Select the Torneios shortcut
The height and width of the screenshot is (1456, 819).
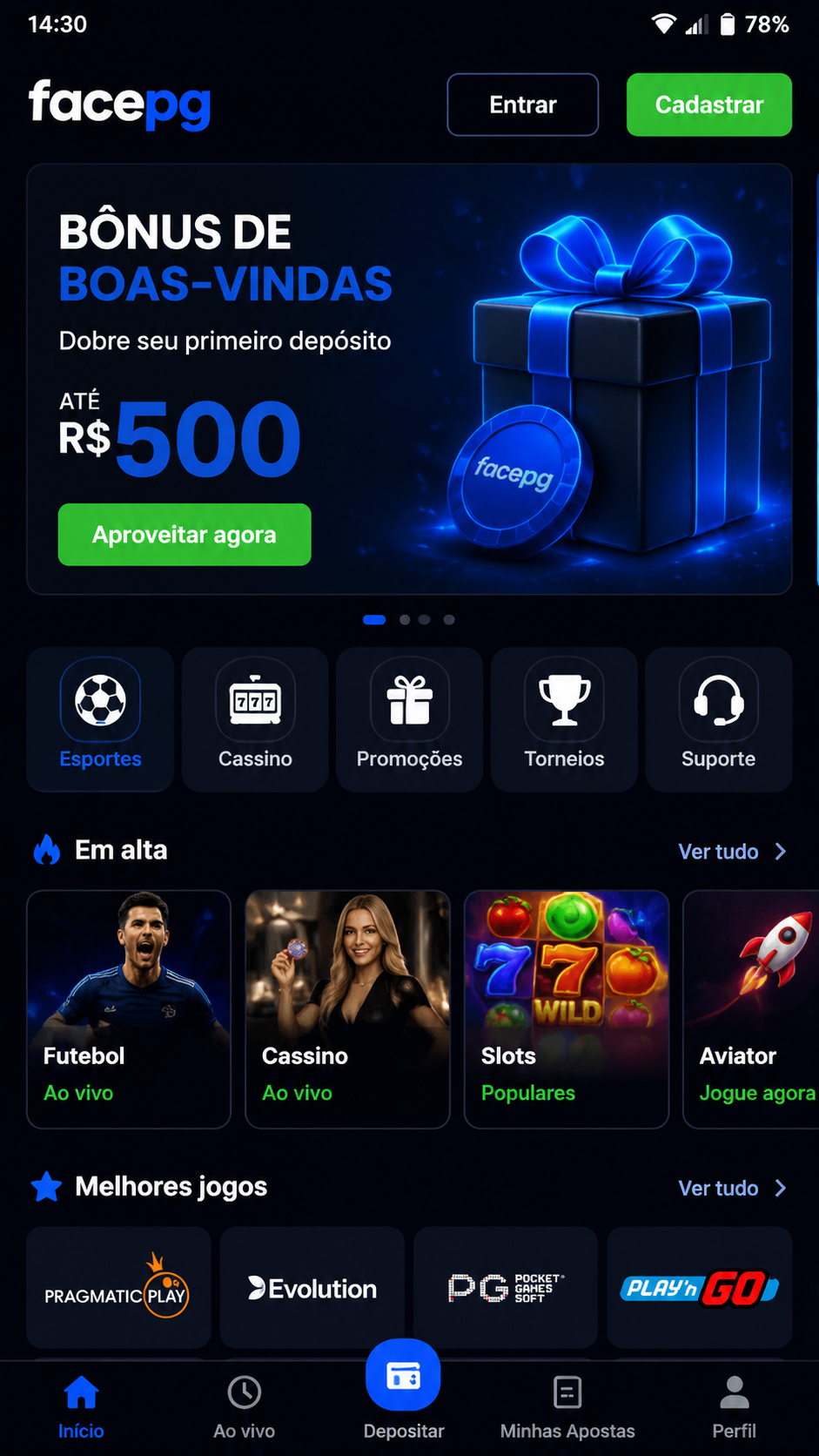point(564,719)
